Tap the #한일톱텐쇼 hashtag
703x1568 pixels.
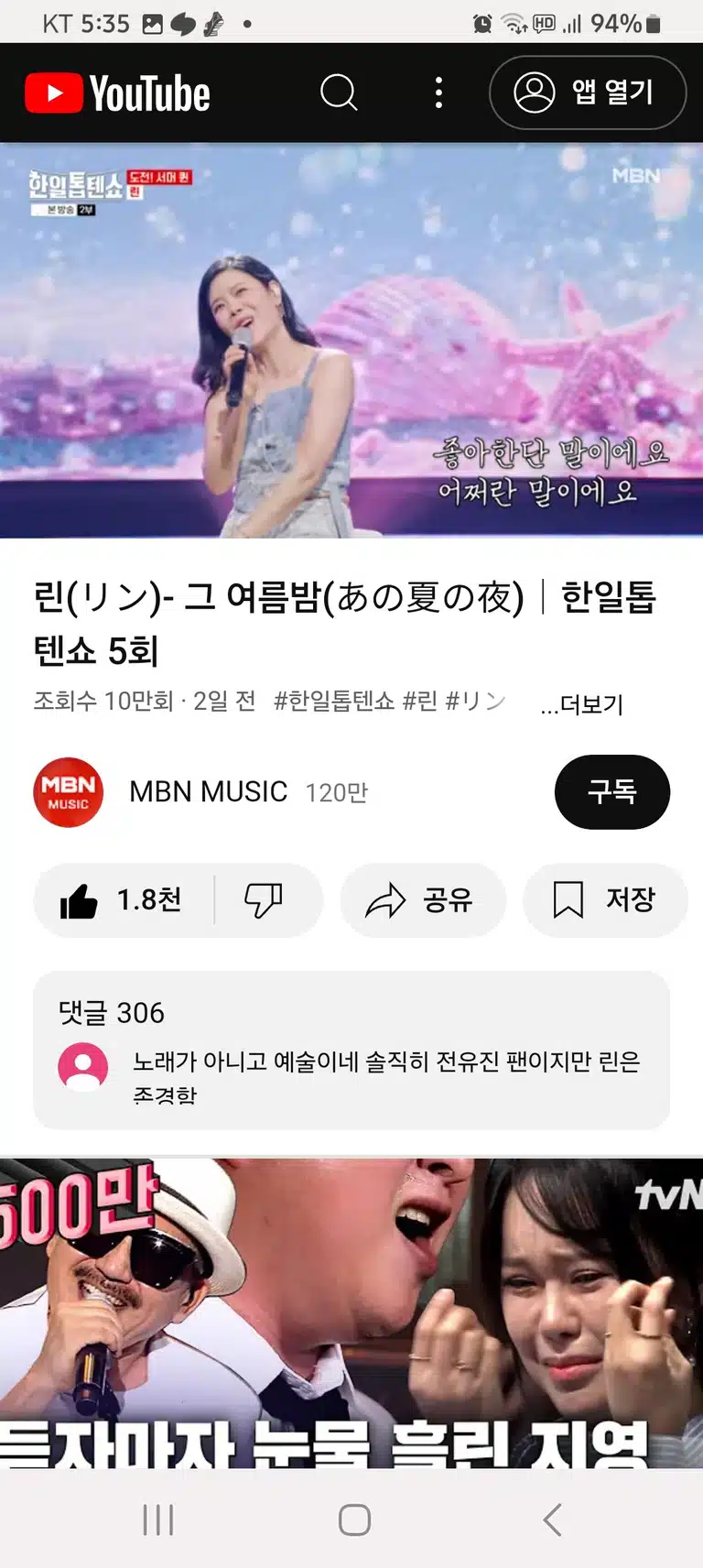tap(334, 702)
